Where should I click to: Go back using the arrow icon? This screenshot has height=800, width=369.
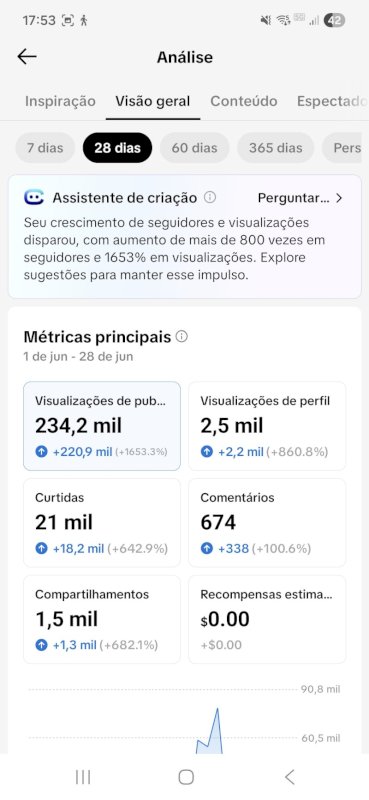point(27,57)
